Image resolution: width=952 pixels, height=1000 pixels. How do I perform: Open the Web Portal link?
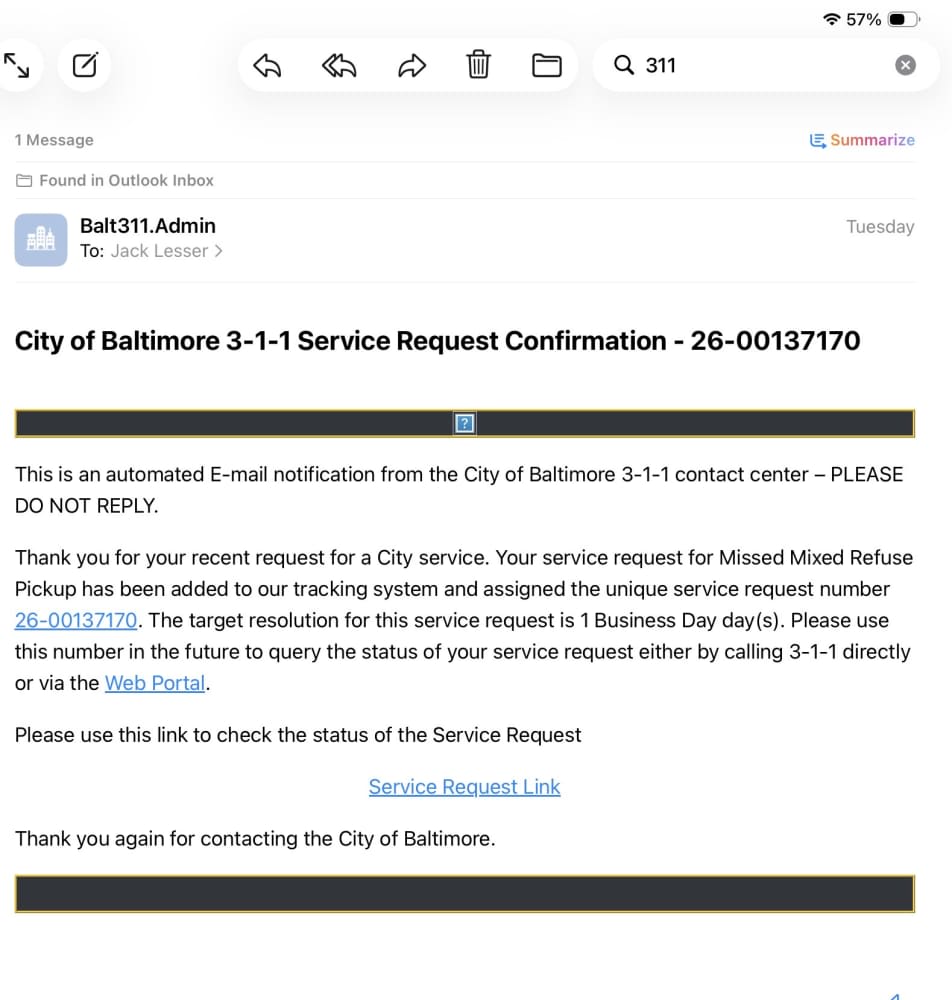click(155, 683)
